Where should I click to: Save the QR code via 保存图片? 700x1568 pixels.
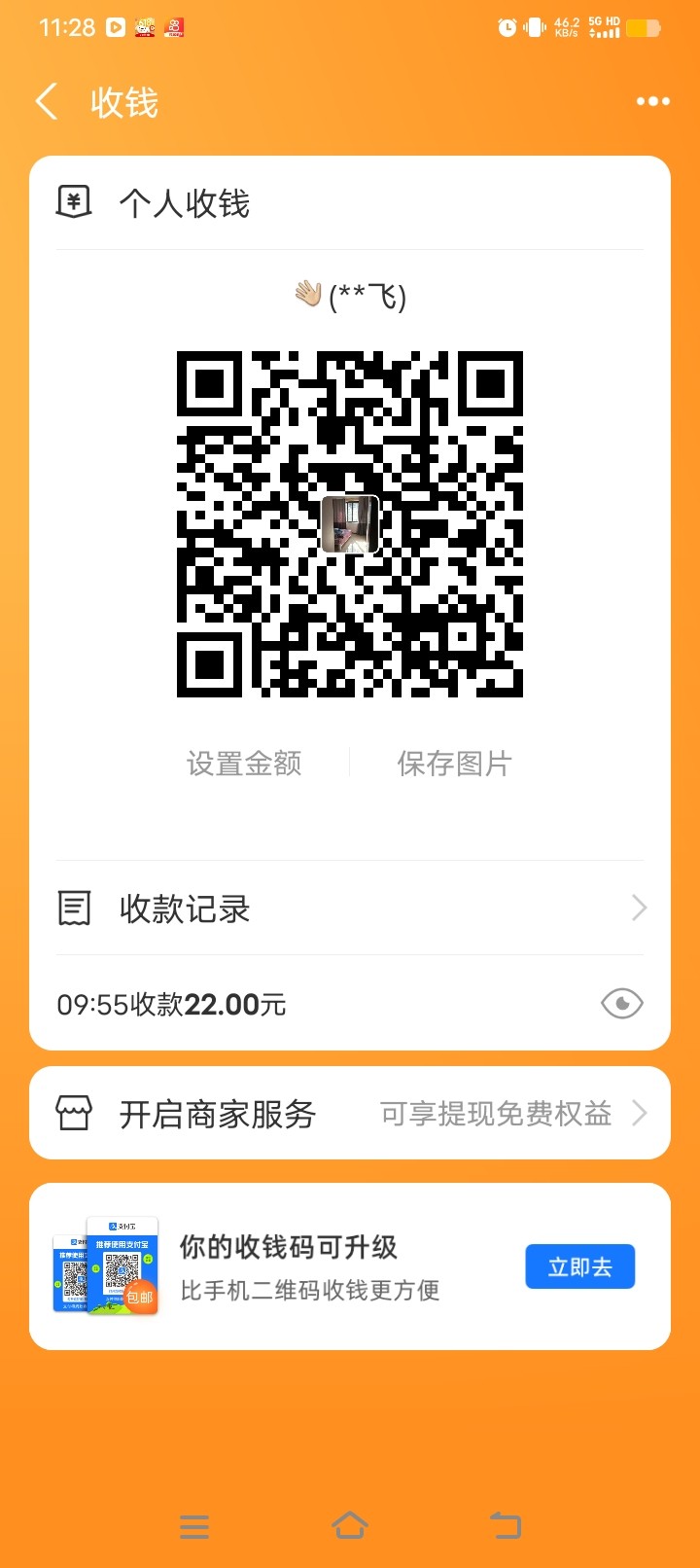[454, 764]
